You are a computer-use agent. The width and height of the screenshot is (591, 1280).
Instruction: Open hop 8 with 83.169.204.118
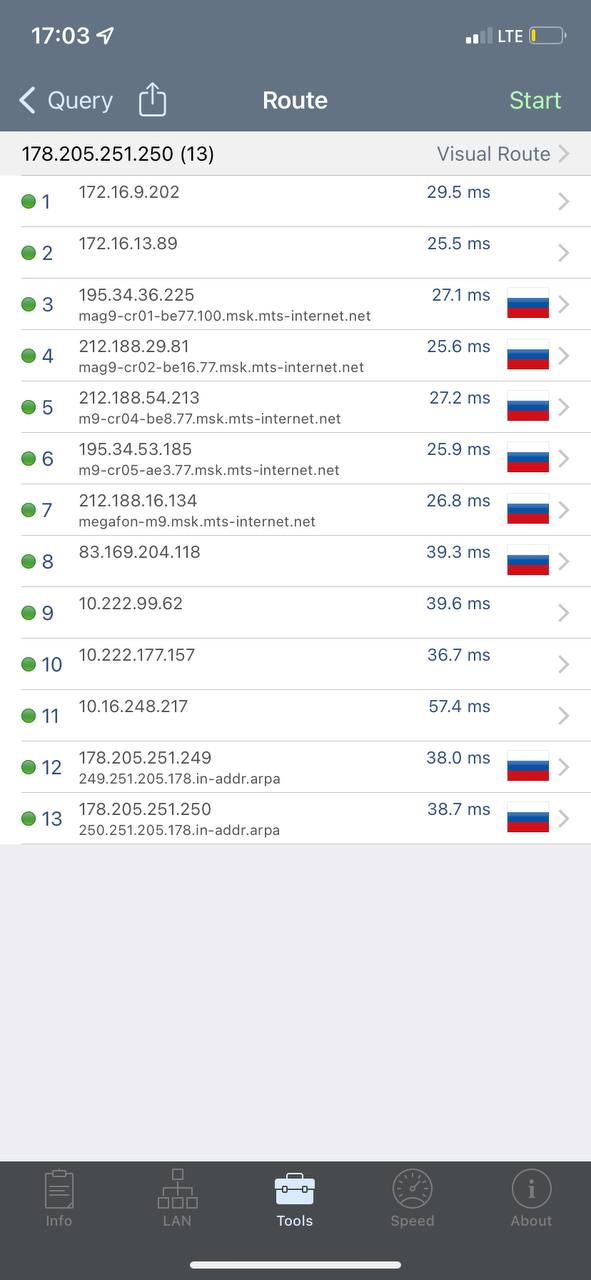295,561
